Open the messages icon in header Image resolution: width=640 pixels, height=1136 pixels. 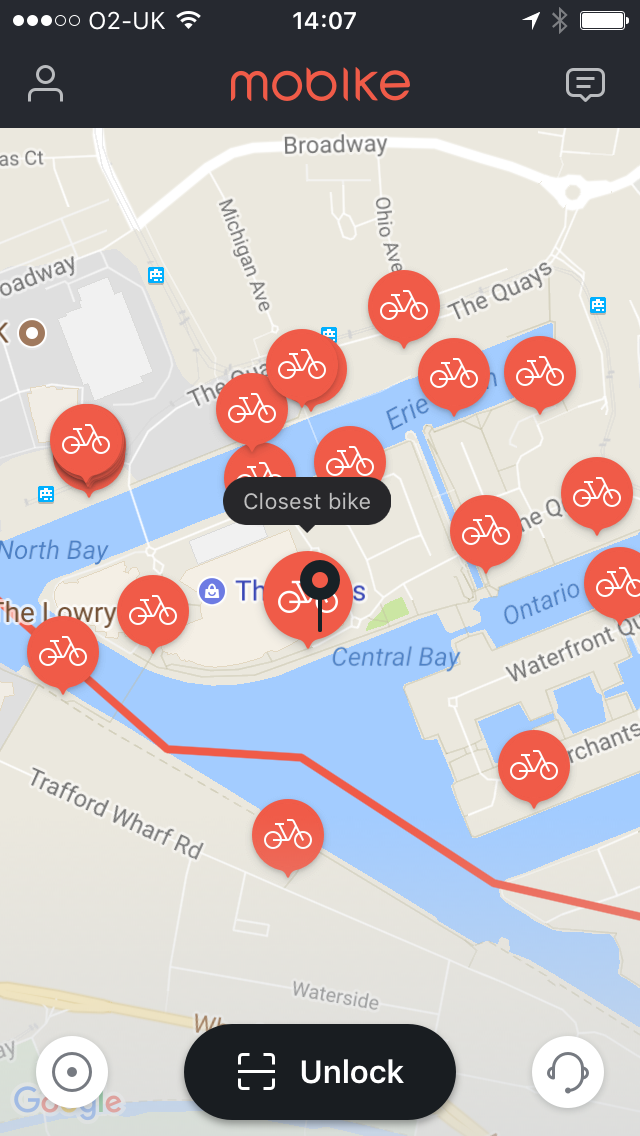585,84
